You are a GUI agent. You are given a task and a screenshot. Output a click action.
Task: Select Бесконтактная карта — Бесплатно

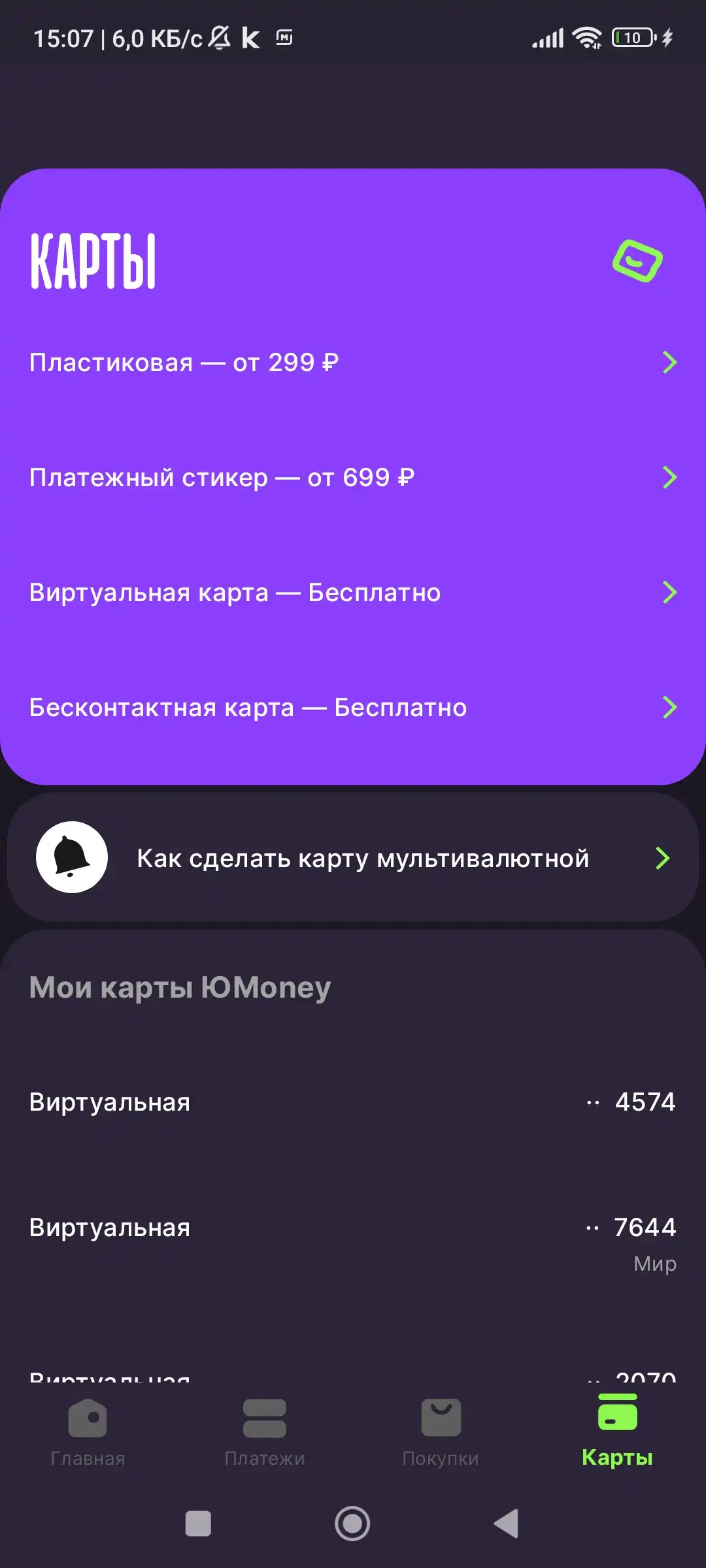point(353,708)
